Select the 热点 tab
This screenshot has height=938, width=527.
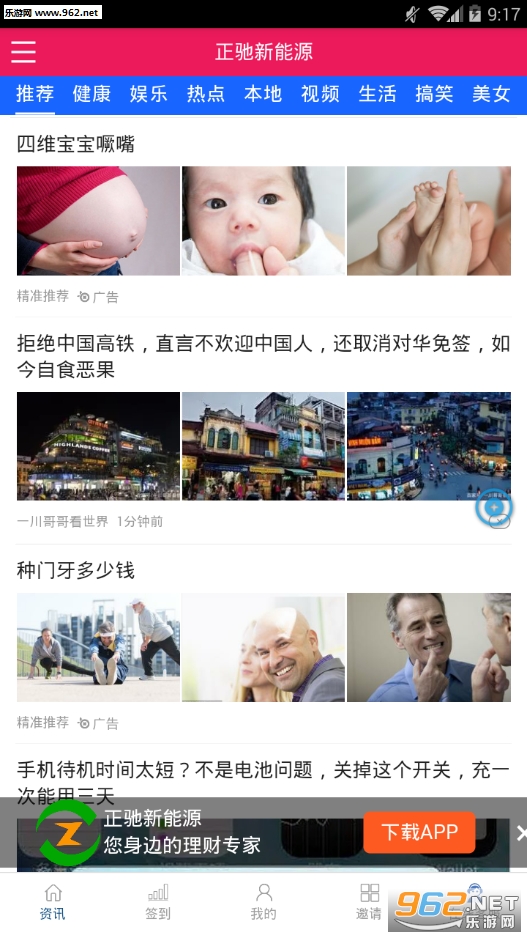click(206, 94)
